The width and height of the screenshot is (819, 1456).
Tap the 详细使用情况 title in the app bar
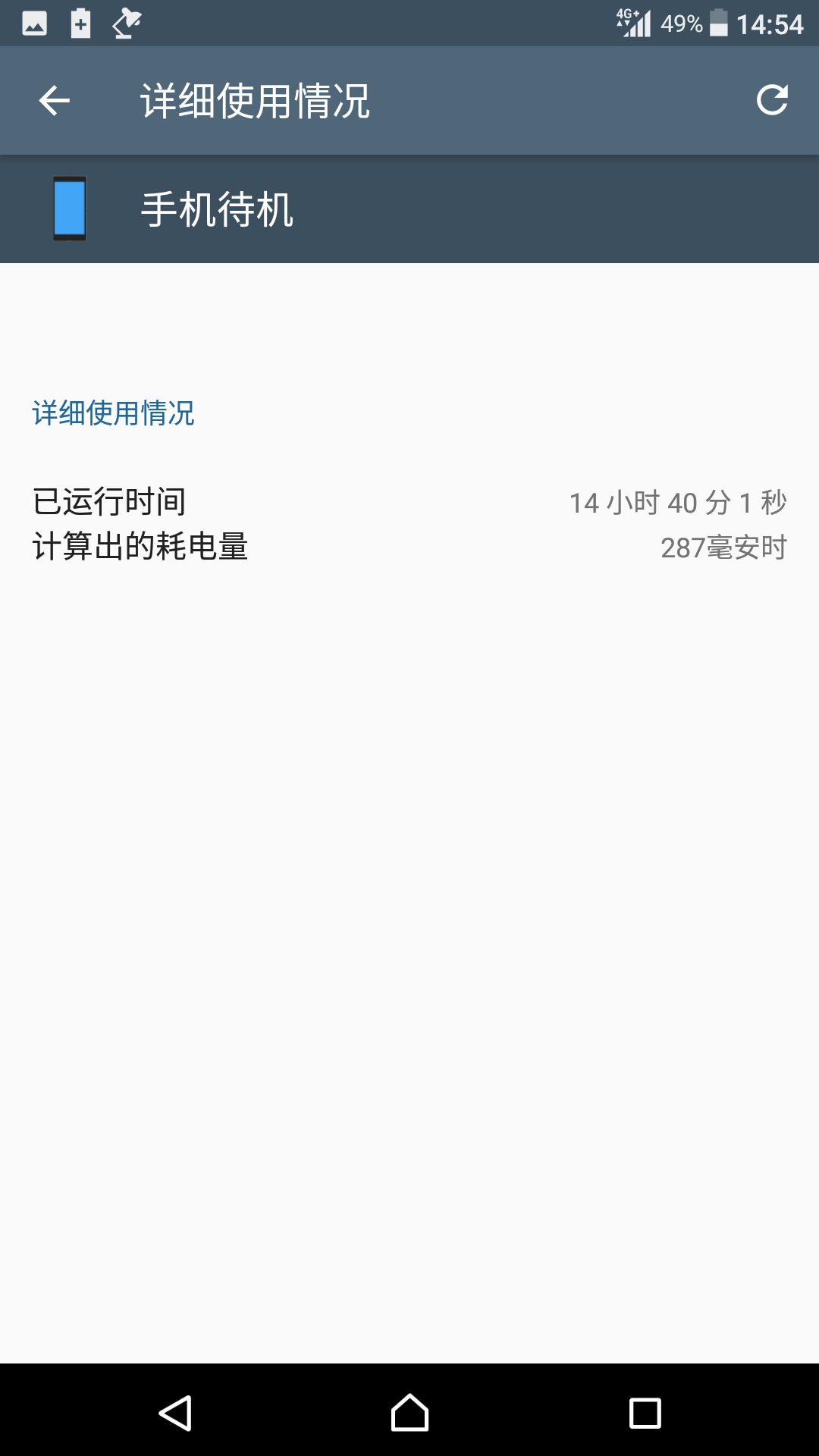point(254,101)
